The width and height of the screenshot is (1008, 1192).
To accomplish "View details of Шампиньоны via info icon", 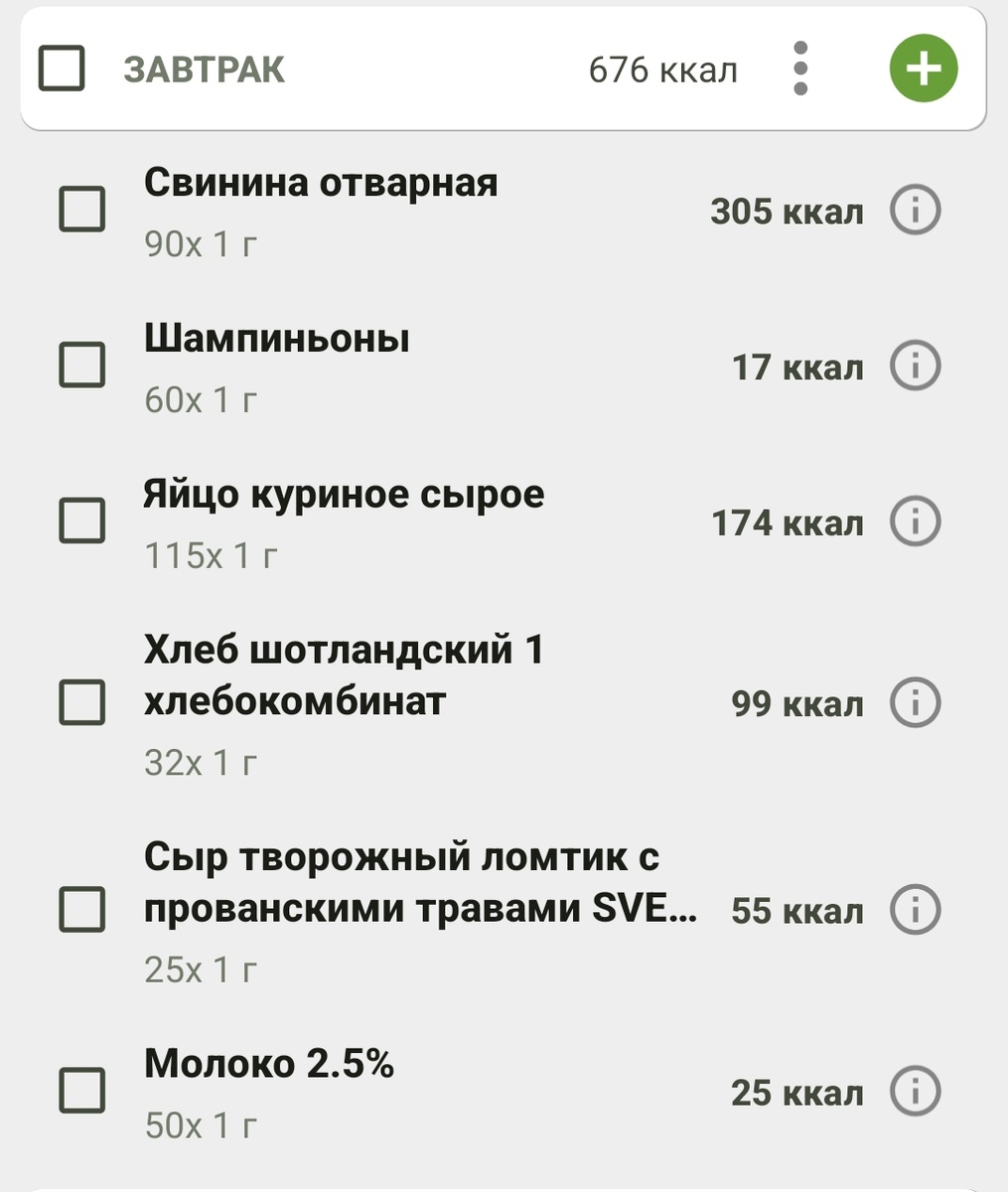I will click(915, 366).
